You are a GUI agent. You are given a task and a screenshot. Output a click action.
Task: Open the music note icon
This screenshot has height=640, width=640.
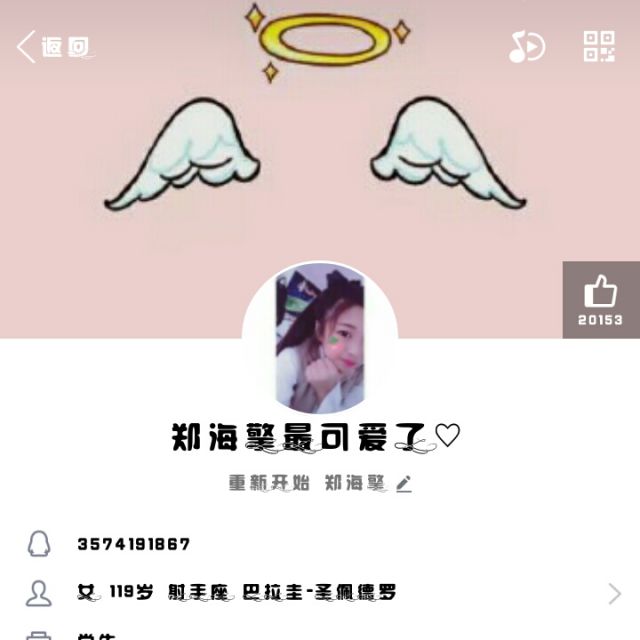[x=526, y=47]
